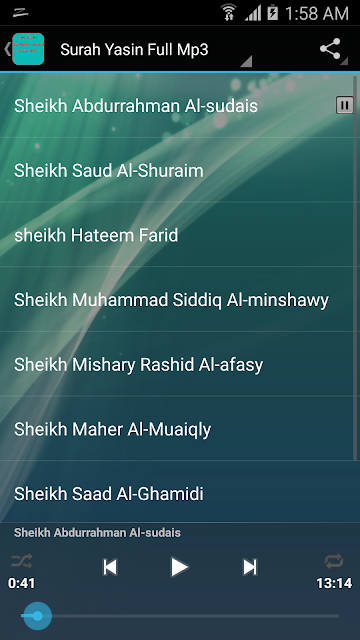
Task: Open Sheikh Muhammad Siddiq Al-minshawy recitation
Action: 178,300
